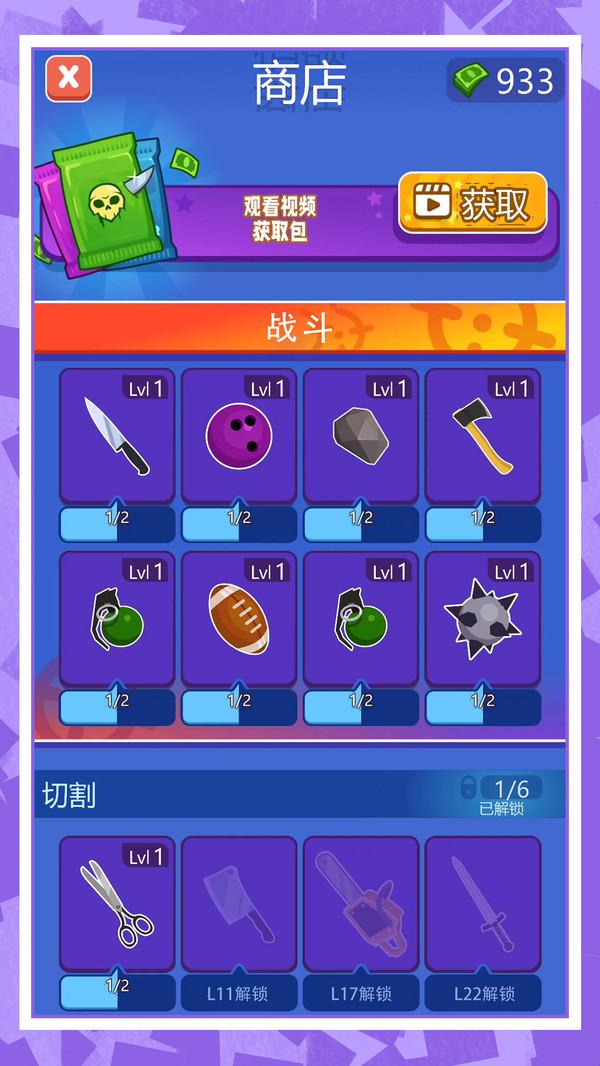Viewport: 600px width, 1066px height.
Task: Open the spiked mace ball card
Action: pos(483,620)
